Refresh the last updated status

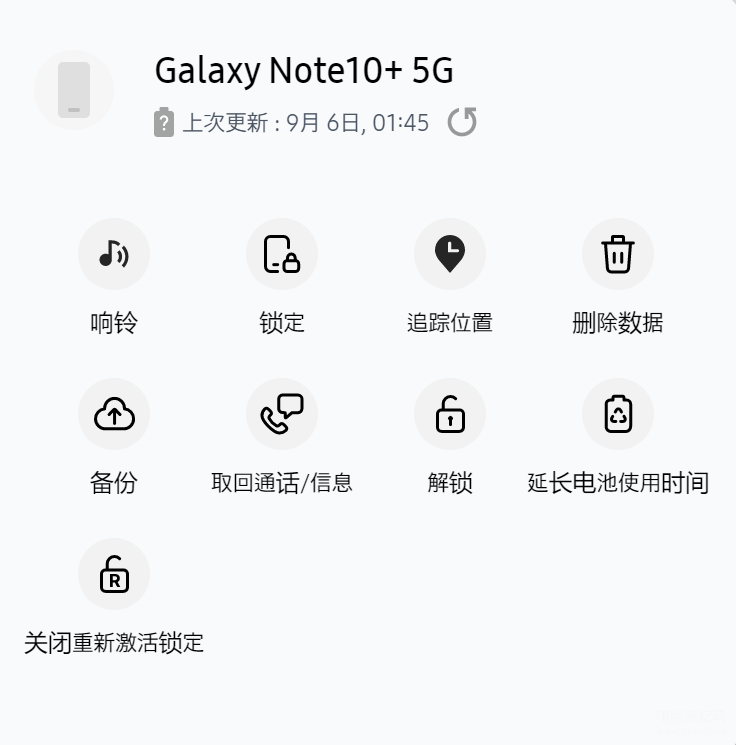pos(462,122)
